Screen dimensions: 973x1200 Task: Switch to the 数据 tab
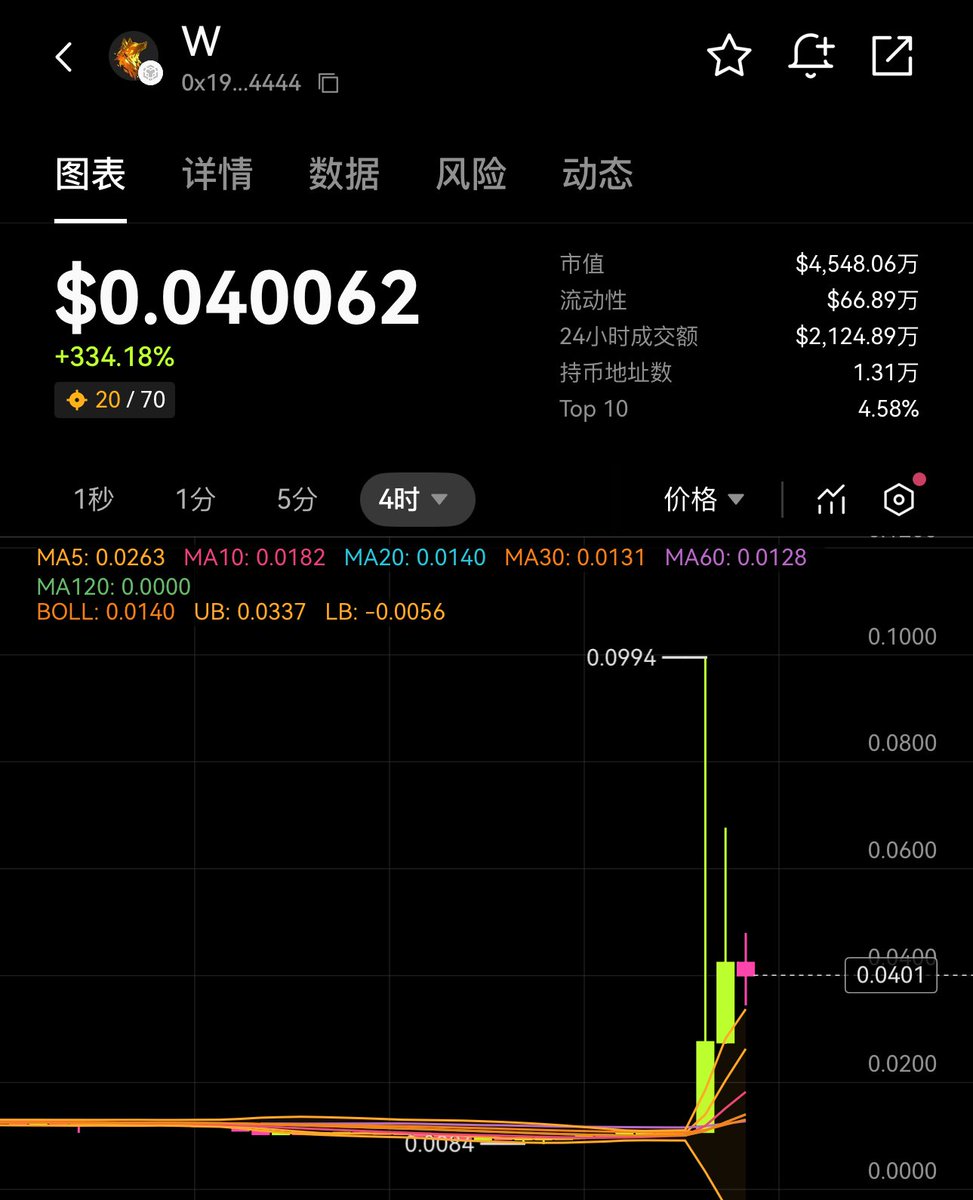[x=344, y=174]
